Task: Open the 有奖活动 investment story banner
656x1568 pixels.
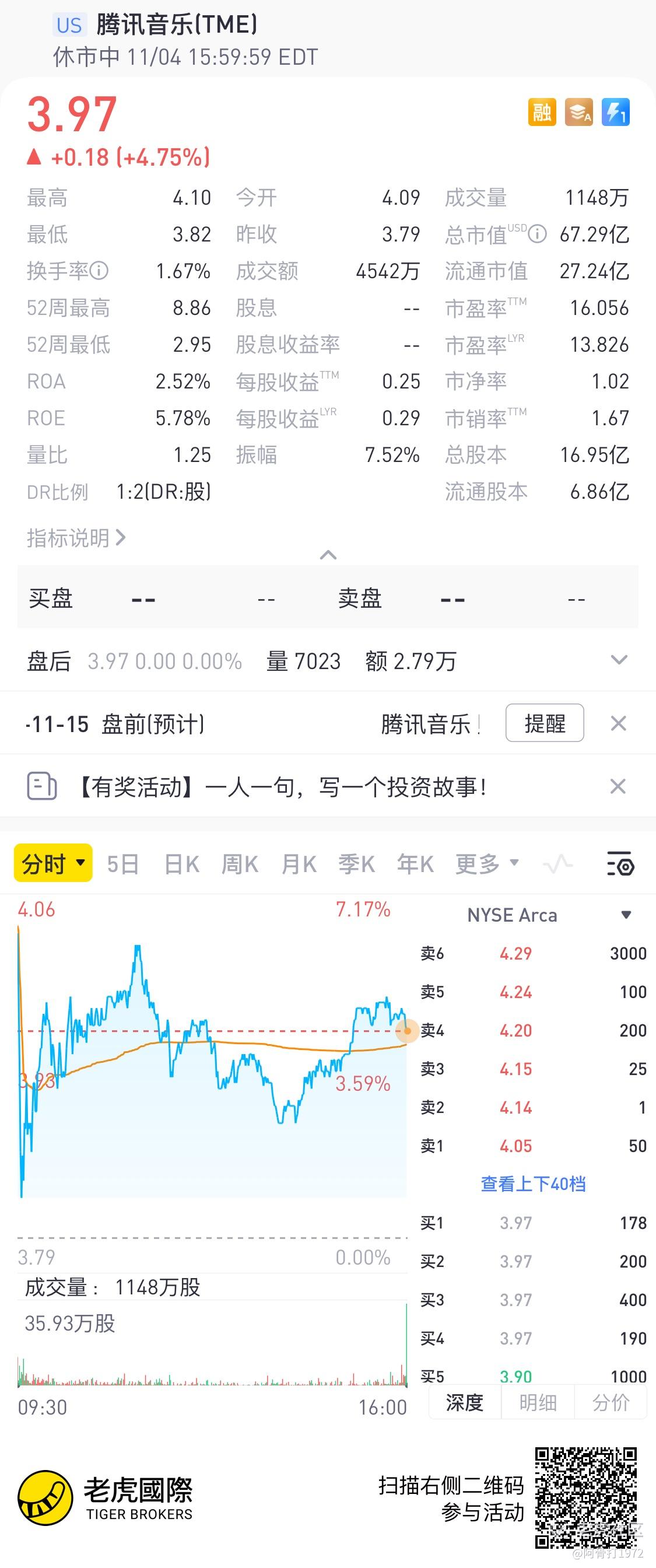Action: click(x=280, y=787)
